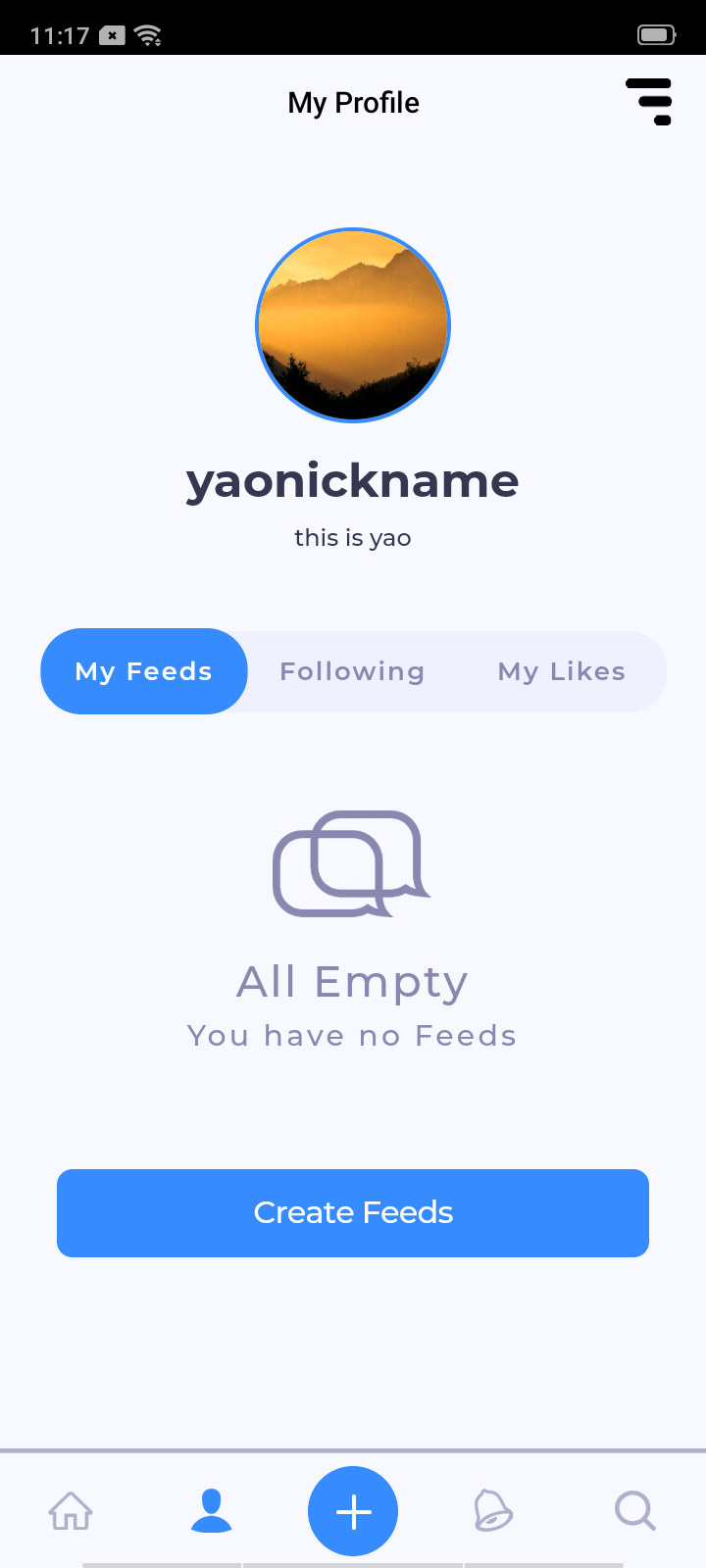Tap the plus button to add a post
Screen dimensions: 706x1568
[x=353, y=1511]
